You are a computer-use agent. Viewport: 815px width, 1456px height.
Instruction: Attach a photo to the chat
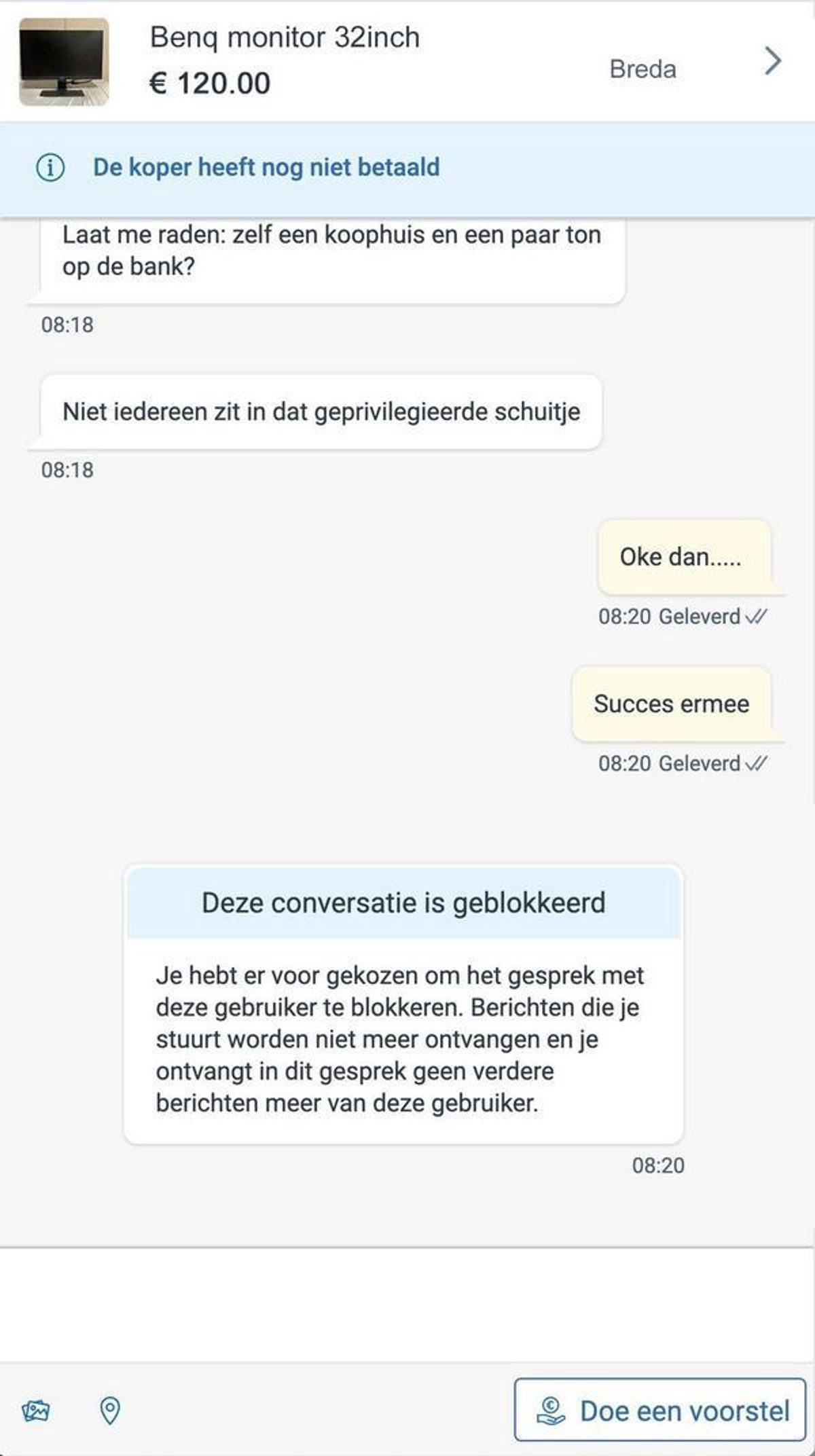click(36, 1411)
